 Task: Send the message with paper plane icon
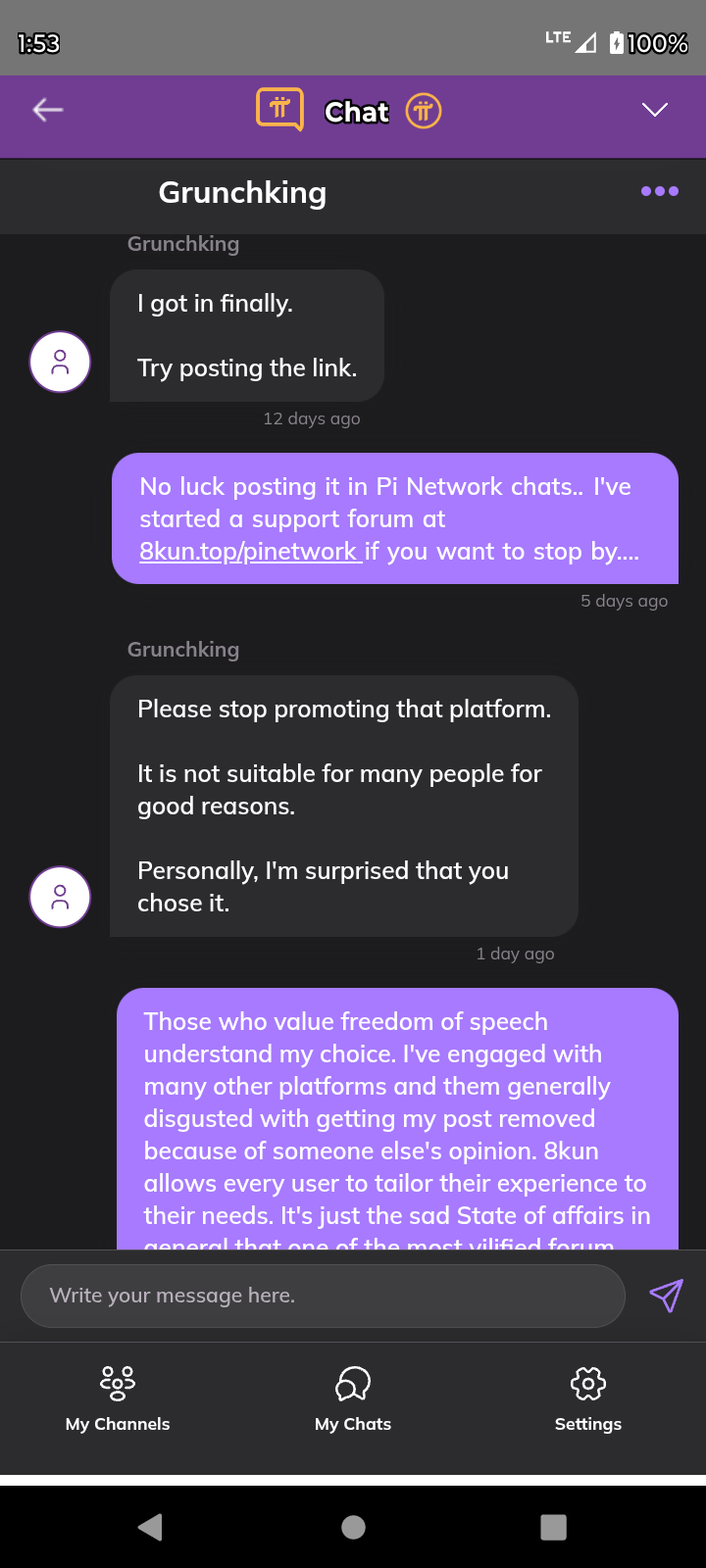tap(666, 1296)
